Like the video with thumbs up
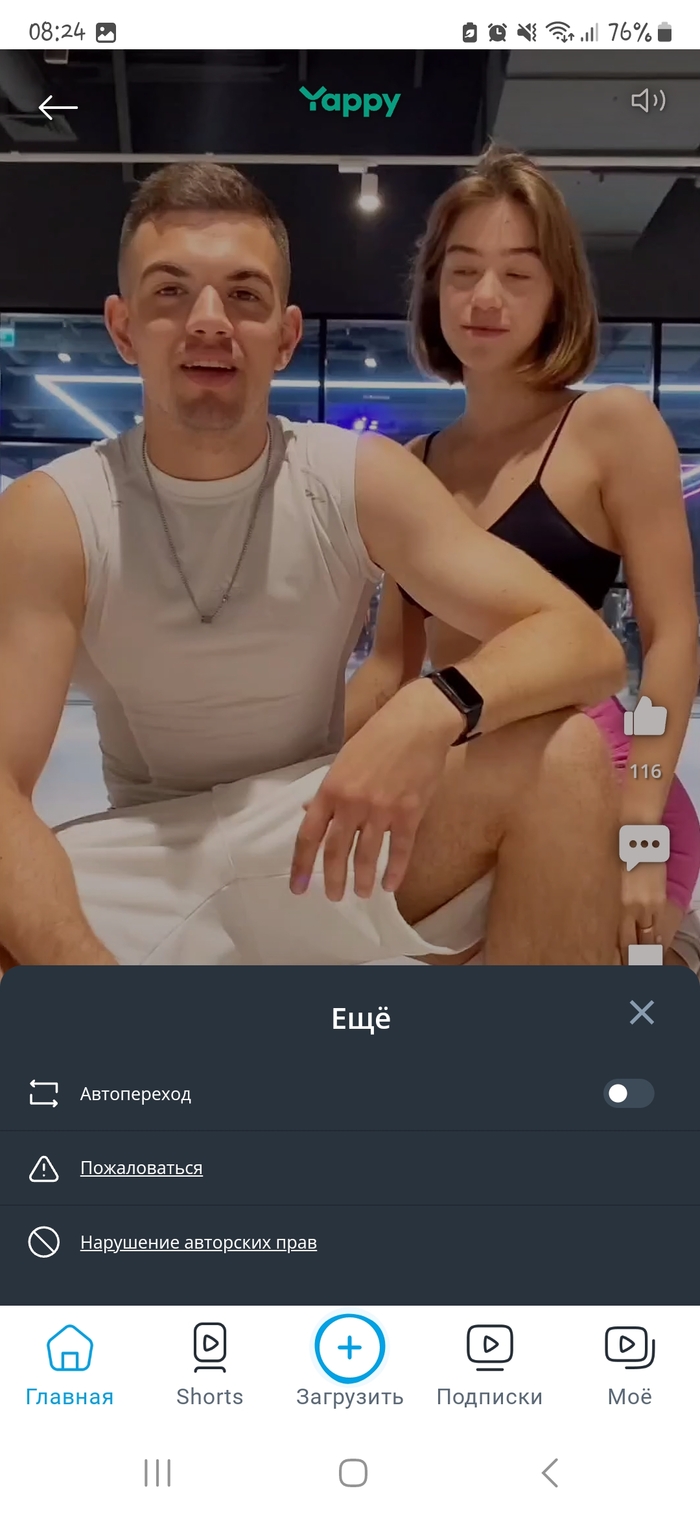The width and height of the screenshot is (700, 1517). tap(645, 717)
